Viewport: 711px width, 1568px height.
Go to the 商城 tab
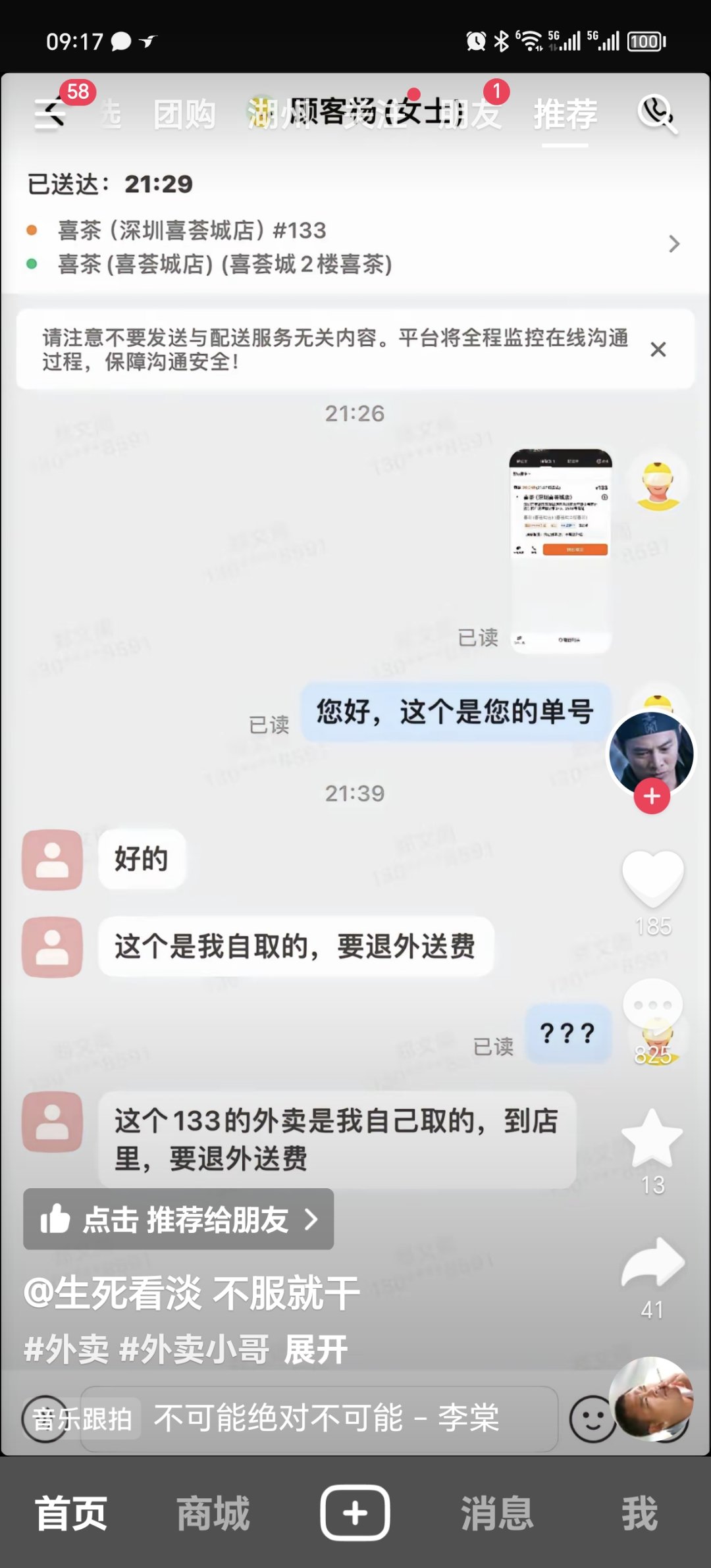[213, 1513]
